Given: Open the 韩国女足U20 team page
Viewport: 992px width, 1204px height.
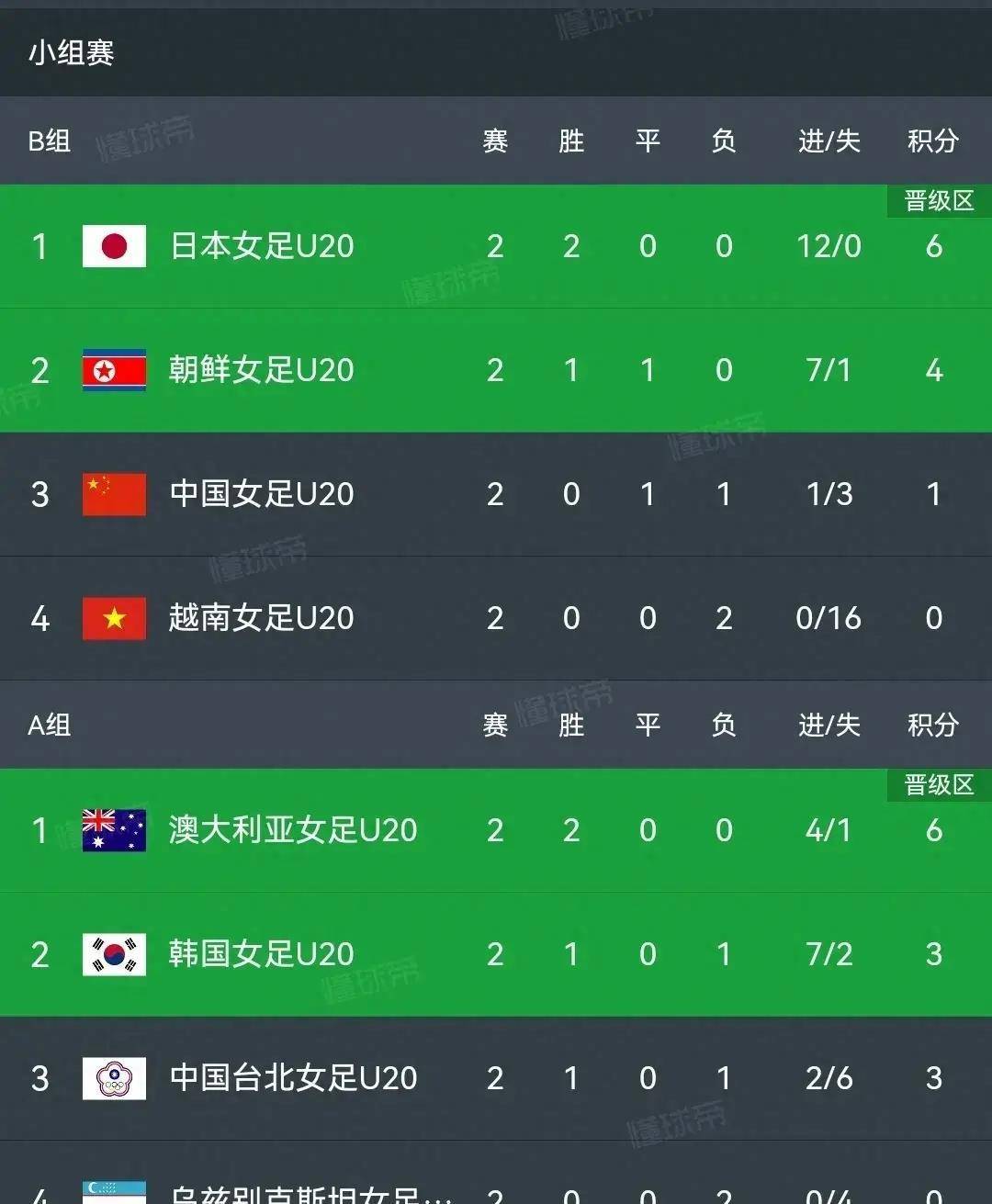Looking at the screenshot, I should tap(262, 954).
